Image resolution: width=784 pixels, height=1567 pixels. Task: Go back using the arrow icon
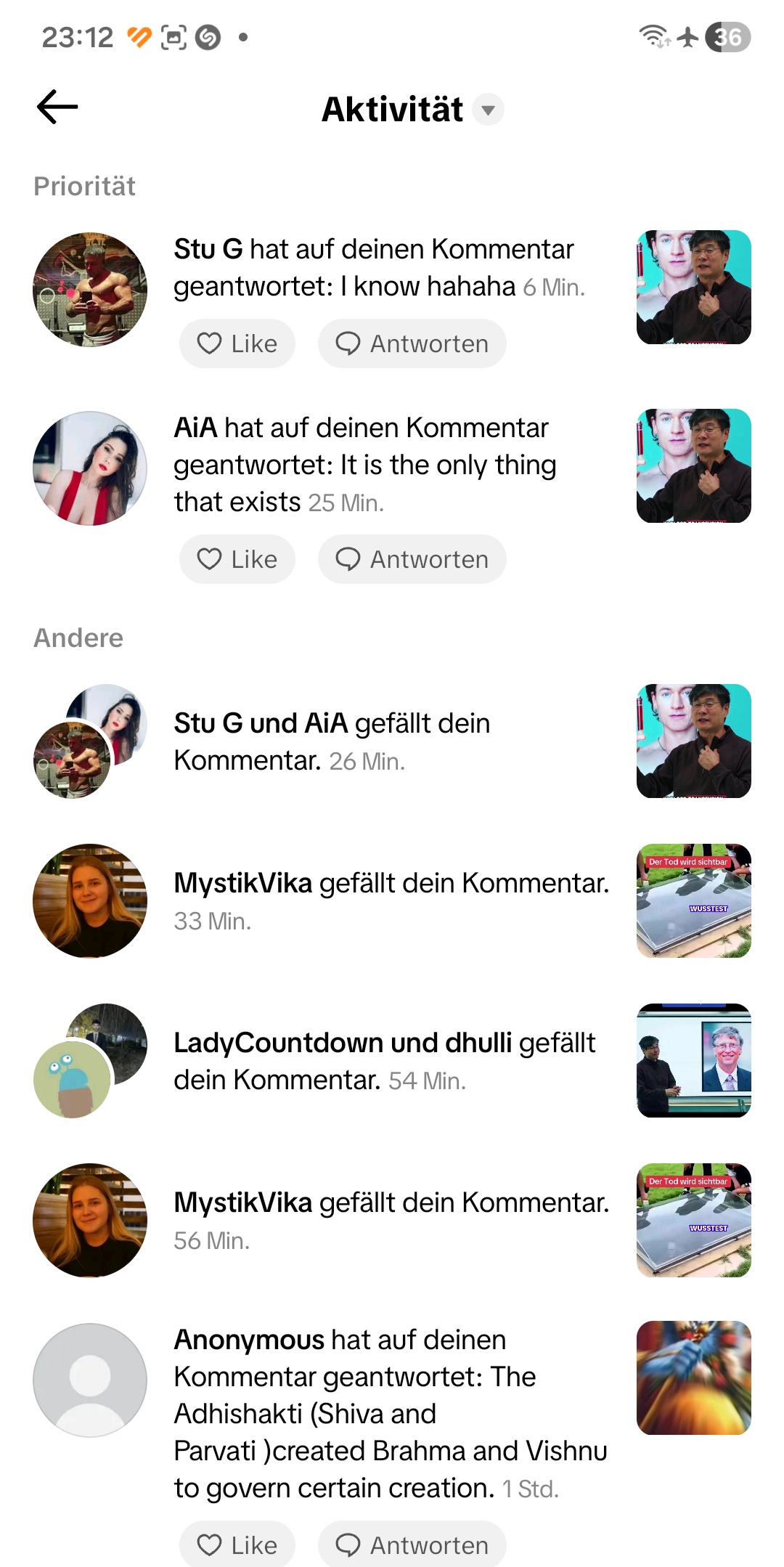tap(57, 107)
